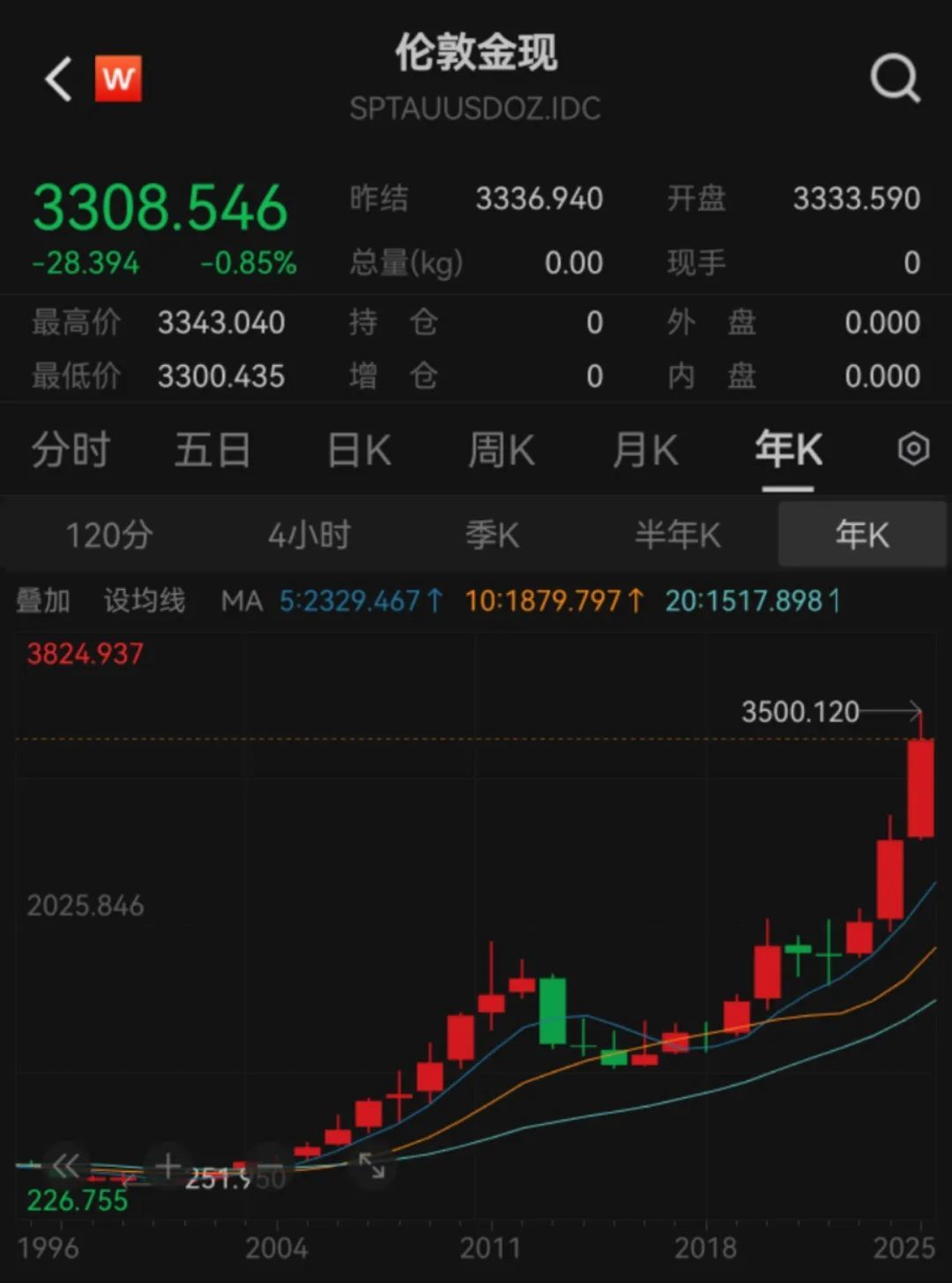Select the 周K chart tab
Image resolution: width=952 pixels, height=1283 pixels.
click(x=501, y=450)
